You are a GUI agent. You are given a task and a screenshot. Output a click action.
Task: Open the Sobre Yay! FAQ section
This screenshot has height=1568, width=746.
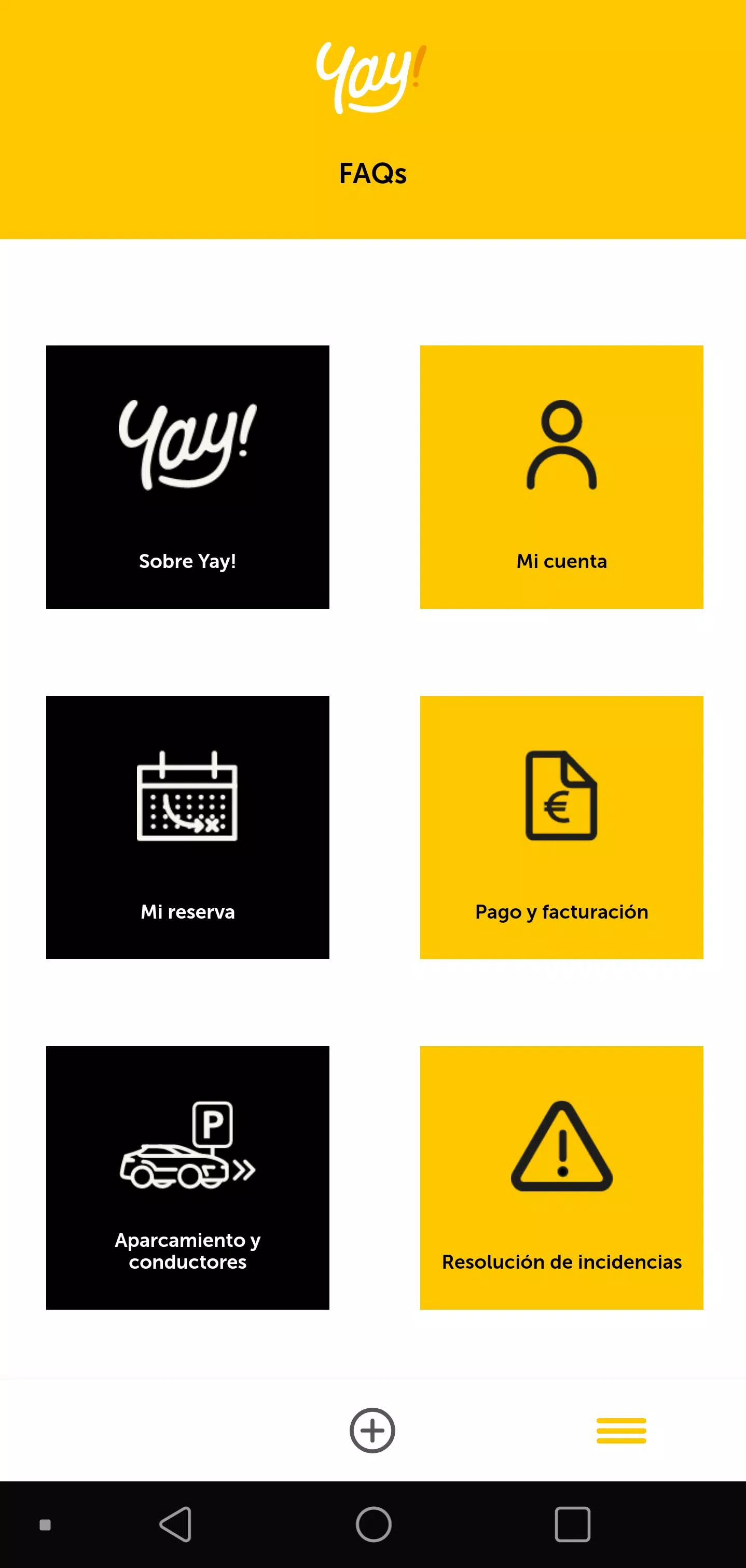pyautogui.click(x=187, y=478)
